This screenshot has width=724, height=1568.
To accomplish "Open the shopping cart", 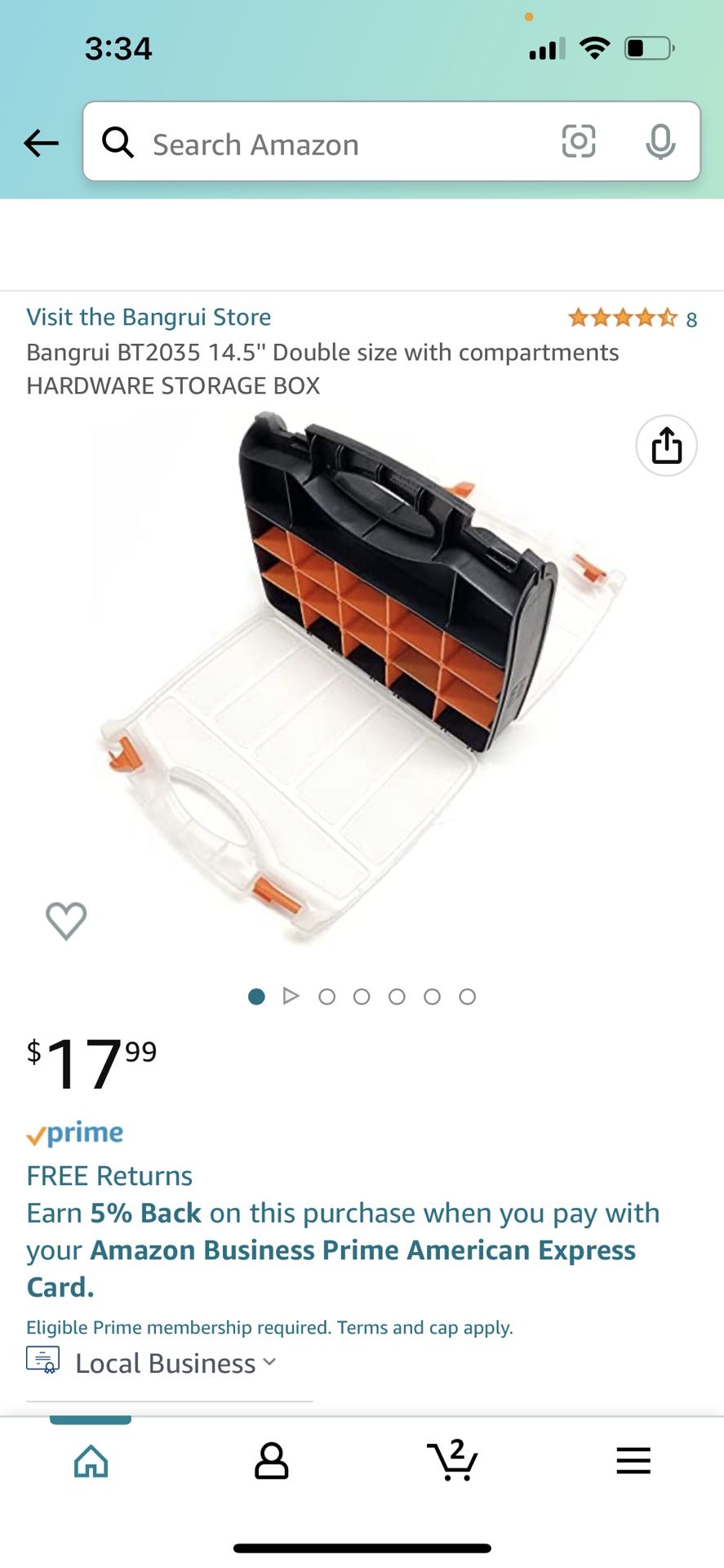I will click(x=452, y=1460).
